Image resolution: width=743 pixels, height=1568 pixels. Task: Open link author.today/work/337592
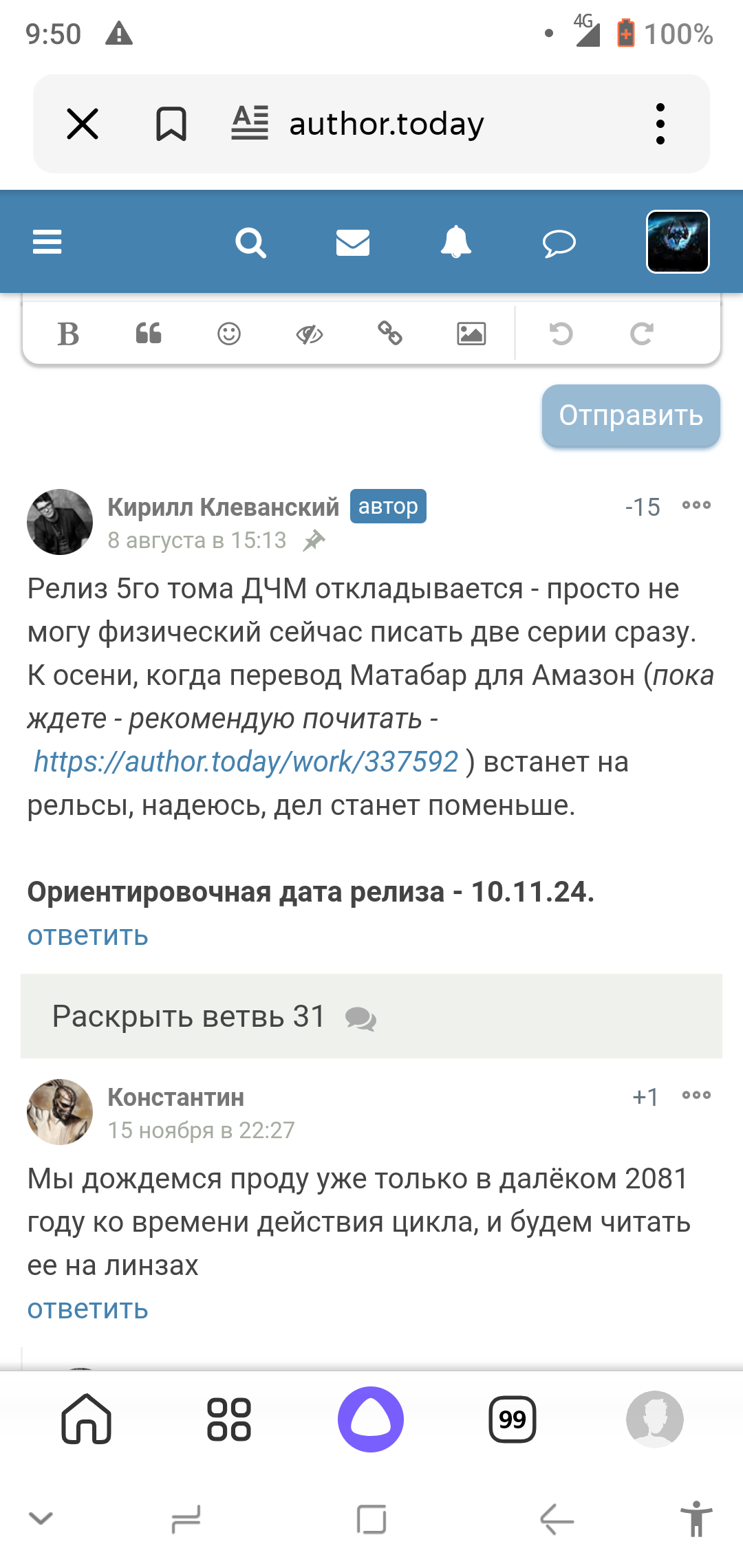246,762
